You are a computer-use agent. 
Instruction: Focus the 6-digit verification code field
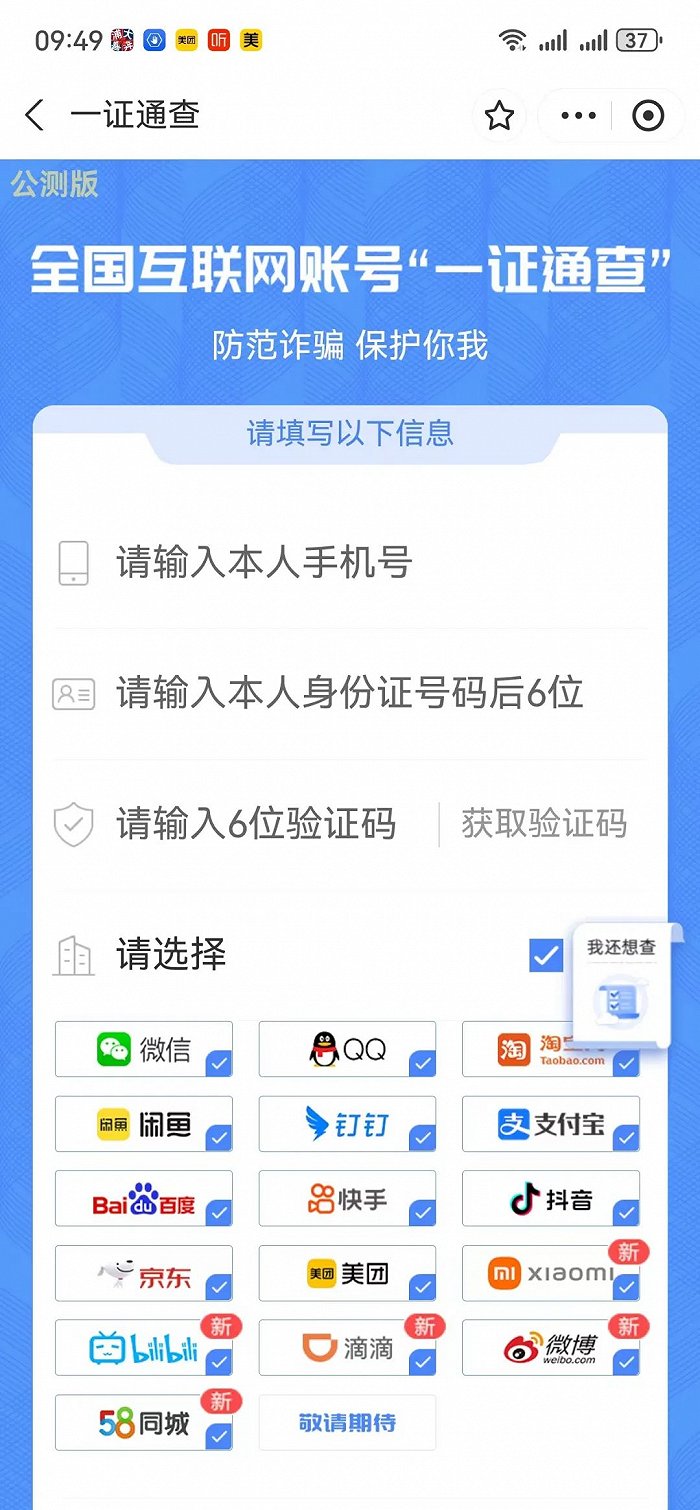coord(245,825)
